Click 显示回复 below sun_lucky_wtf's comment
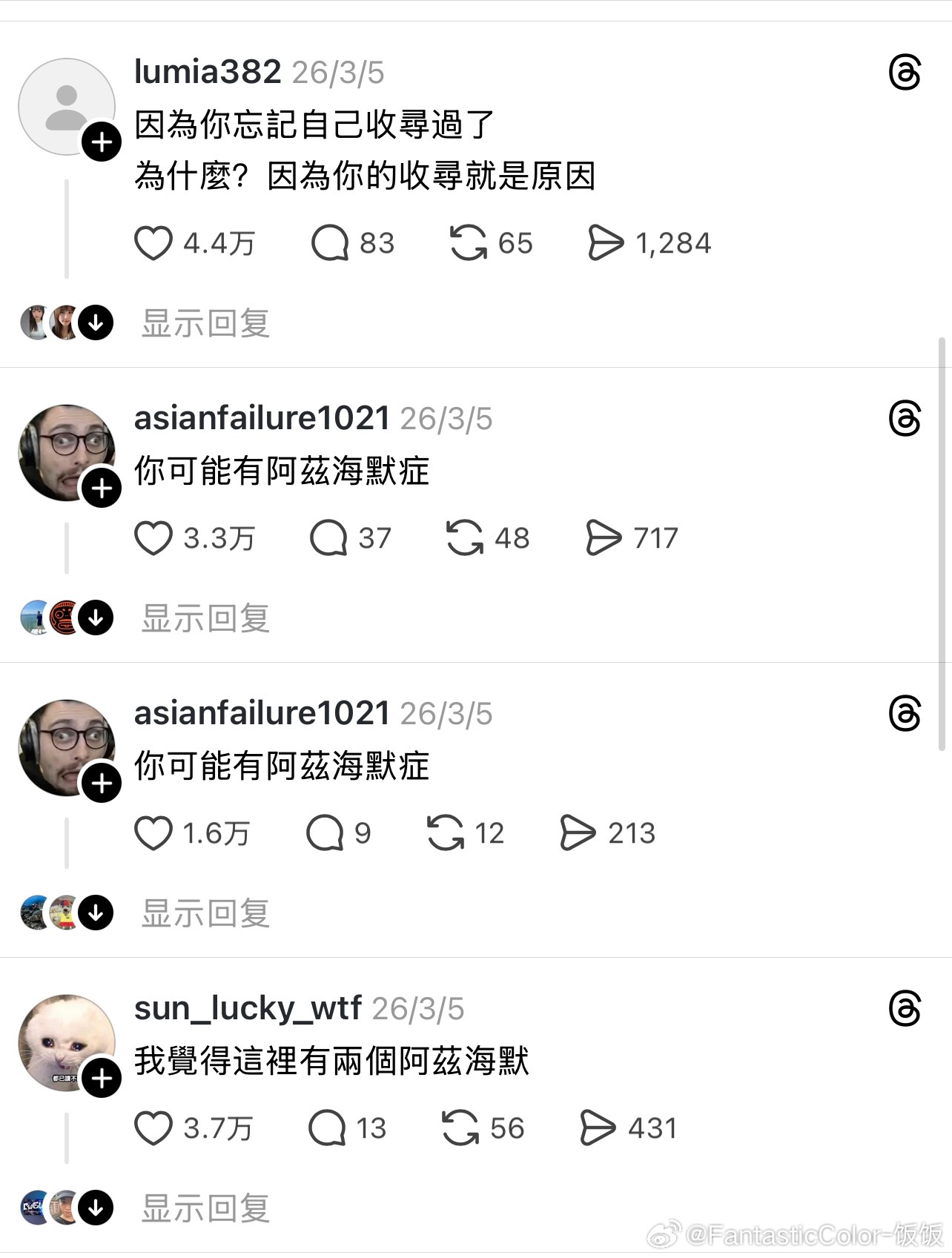 point(205,1208)
